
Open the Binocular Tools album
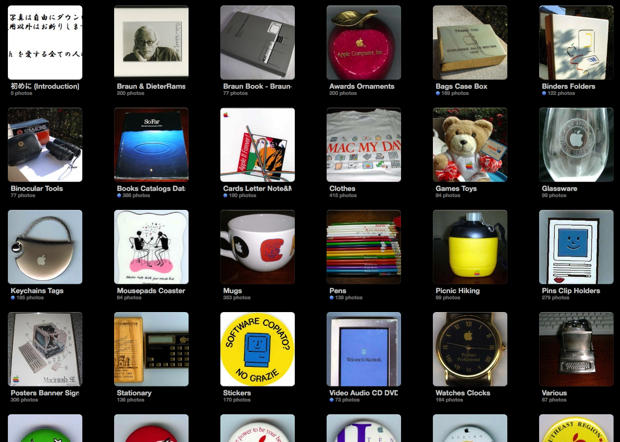tap(45, 145)
